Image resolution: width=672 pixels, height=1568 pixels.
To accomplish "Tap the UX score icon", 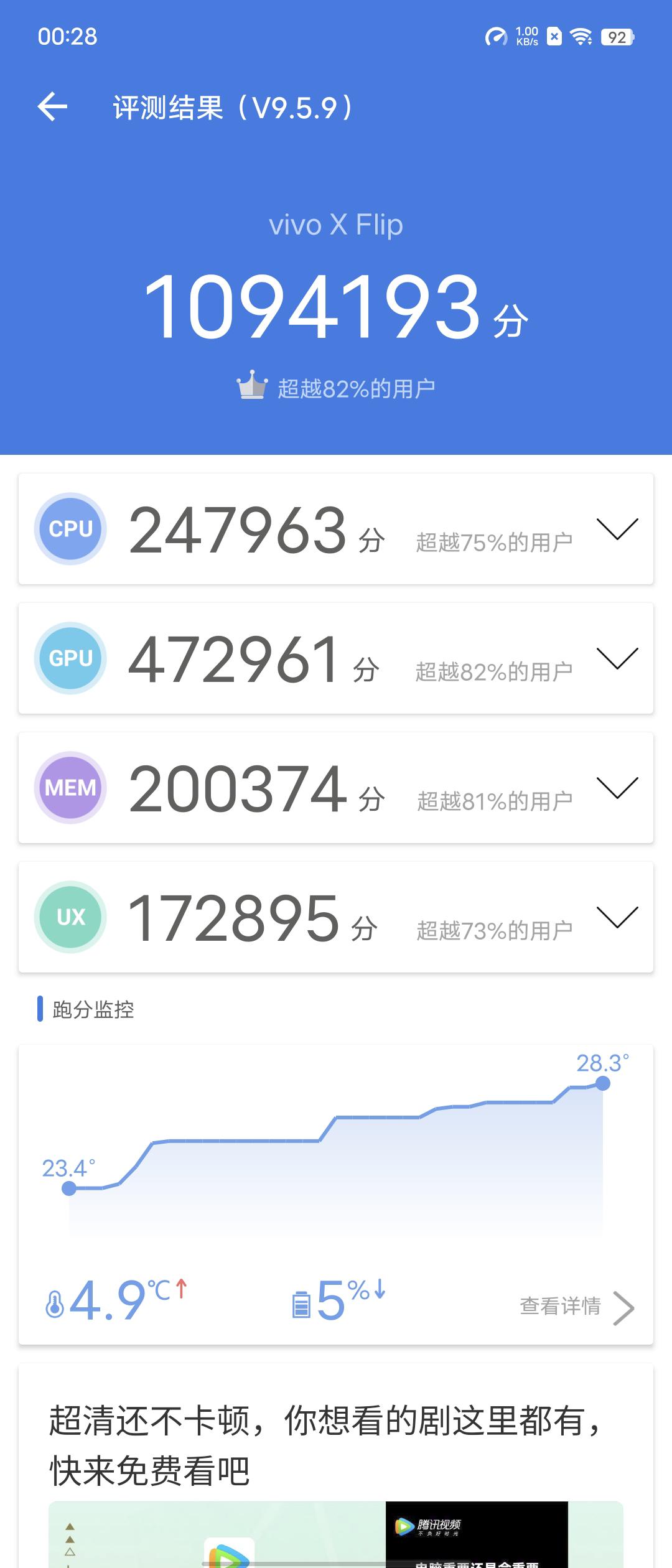I will (x=70, y=917).
